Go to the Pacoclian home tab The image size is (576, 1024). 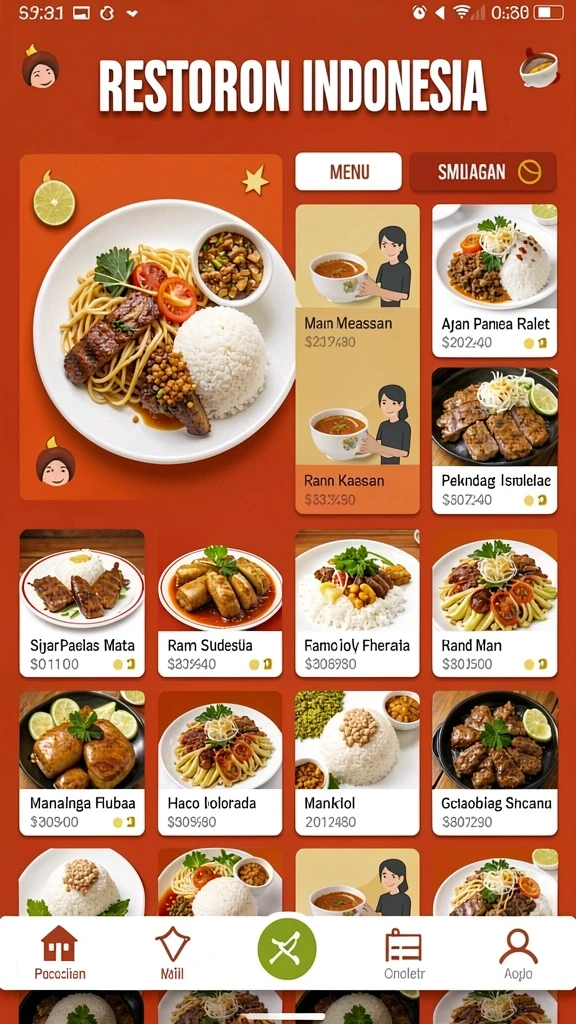coord(59,952)
